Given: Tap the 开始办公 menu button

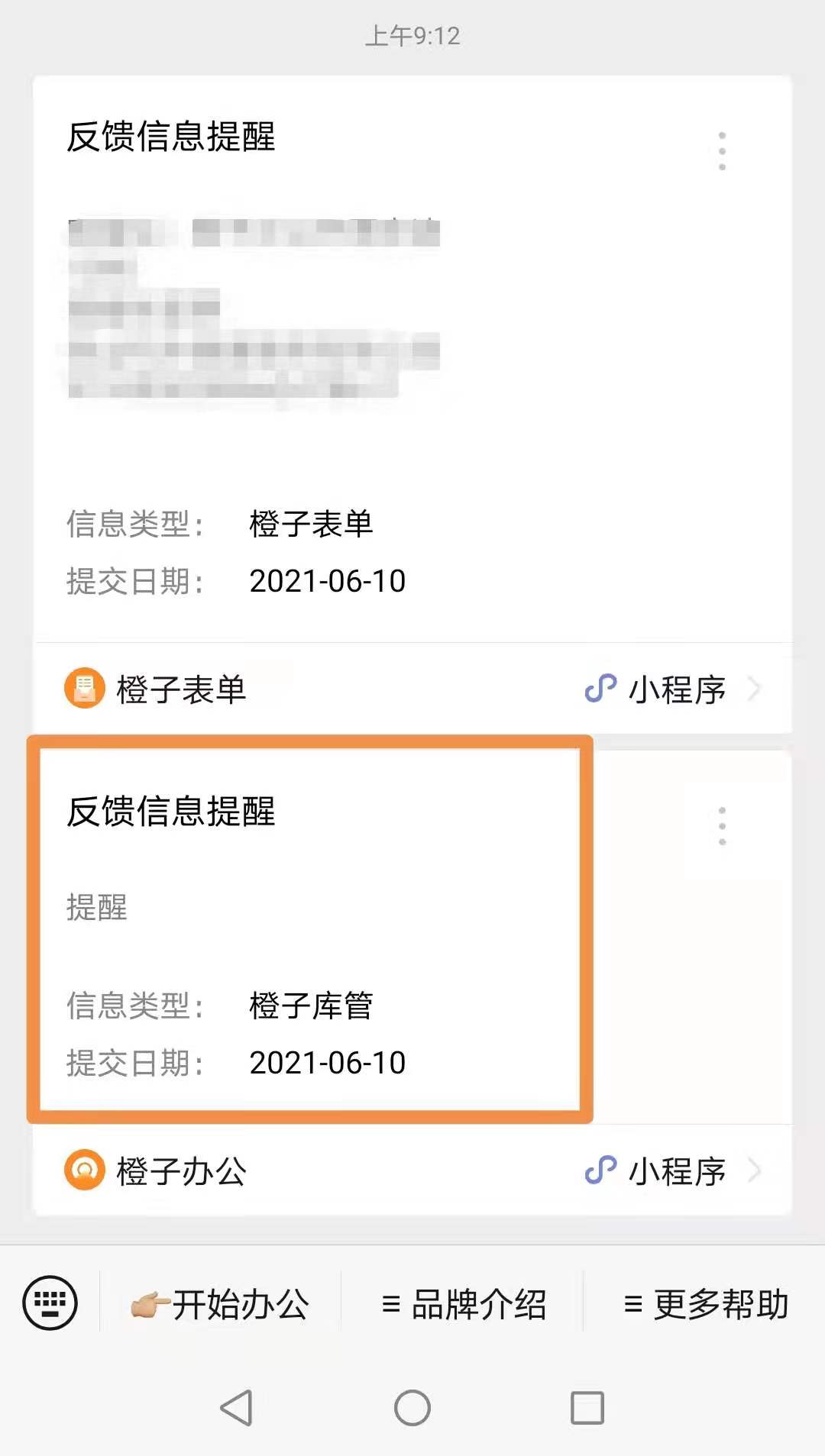Looking at the screenshot, I should [x=220, y=1304].
